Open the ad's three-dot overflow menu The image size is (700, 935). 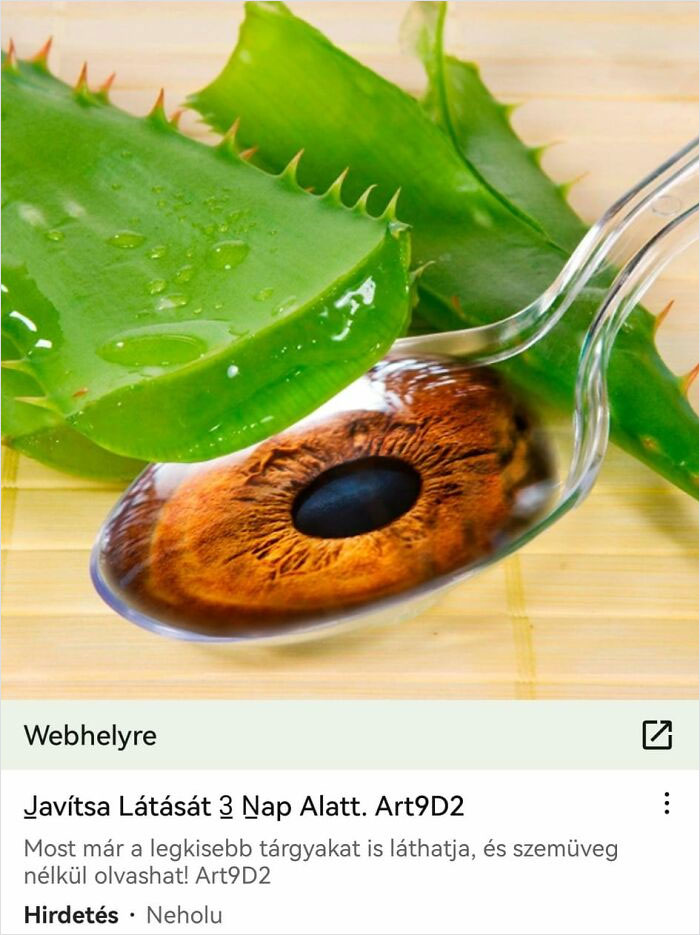pos(666,803)
